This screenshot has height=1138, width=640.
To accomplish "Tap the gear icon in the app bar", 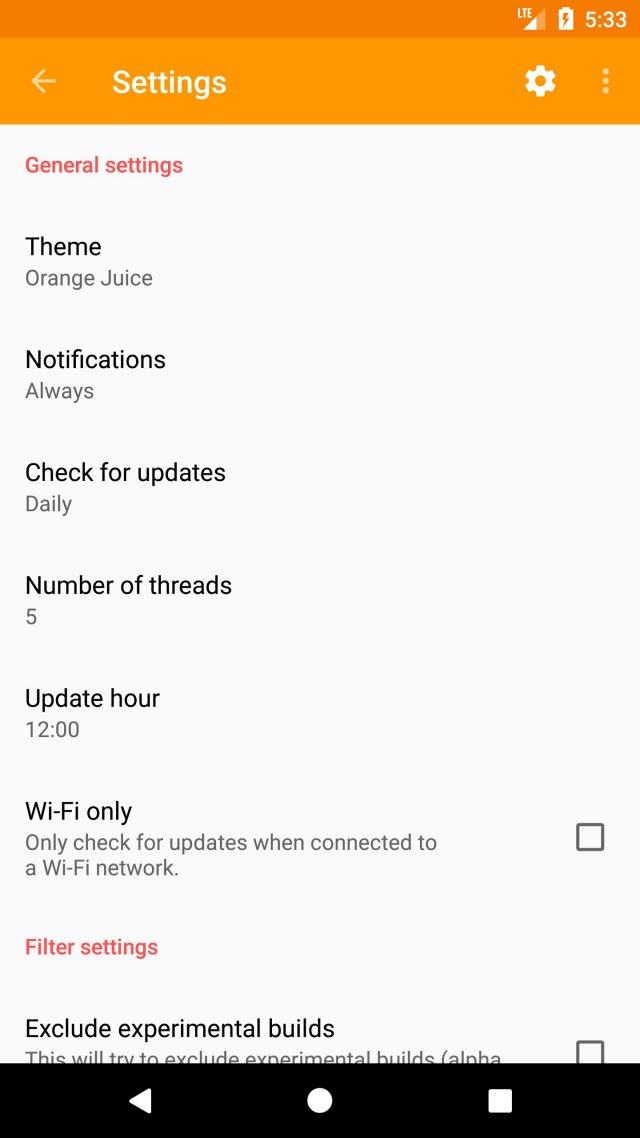I will click(x=540, y=81).
